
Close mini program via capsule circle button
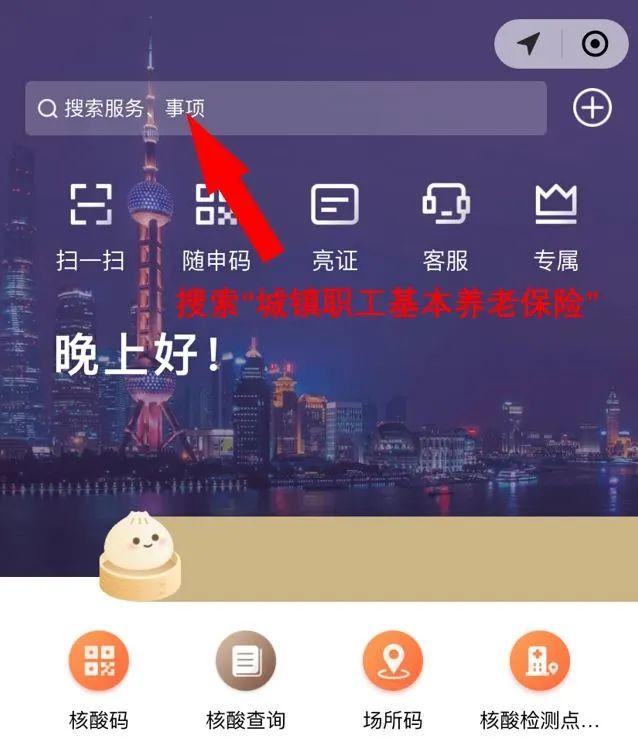click(x=595, y=44)
